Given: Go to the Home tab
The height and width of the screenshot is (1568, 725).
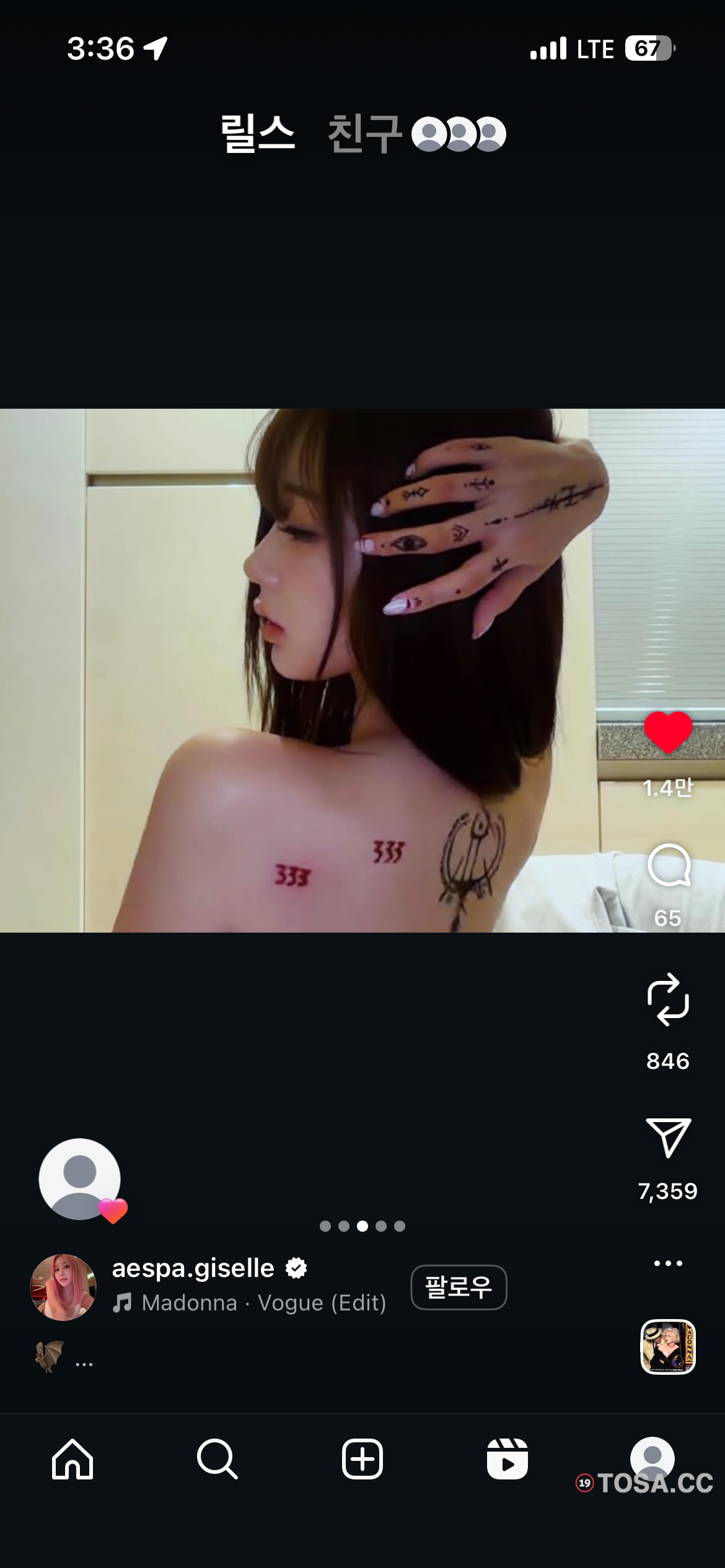Looking at the screenshot, I should [72, 1459].
